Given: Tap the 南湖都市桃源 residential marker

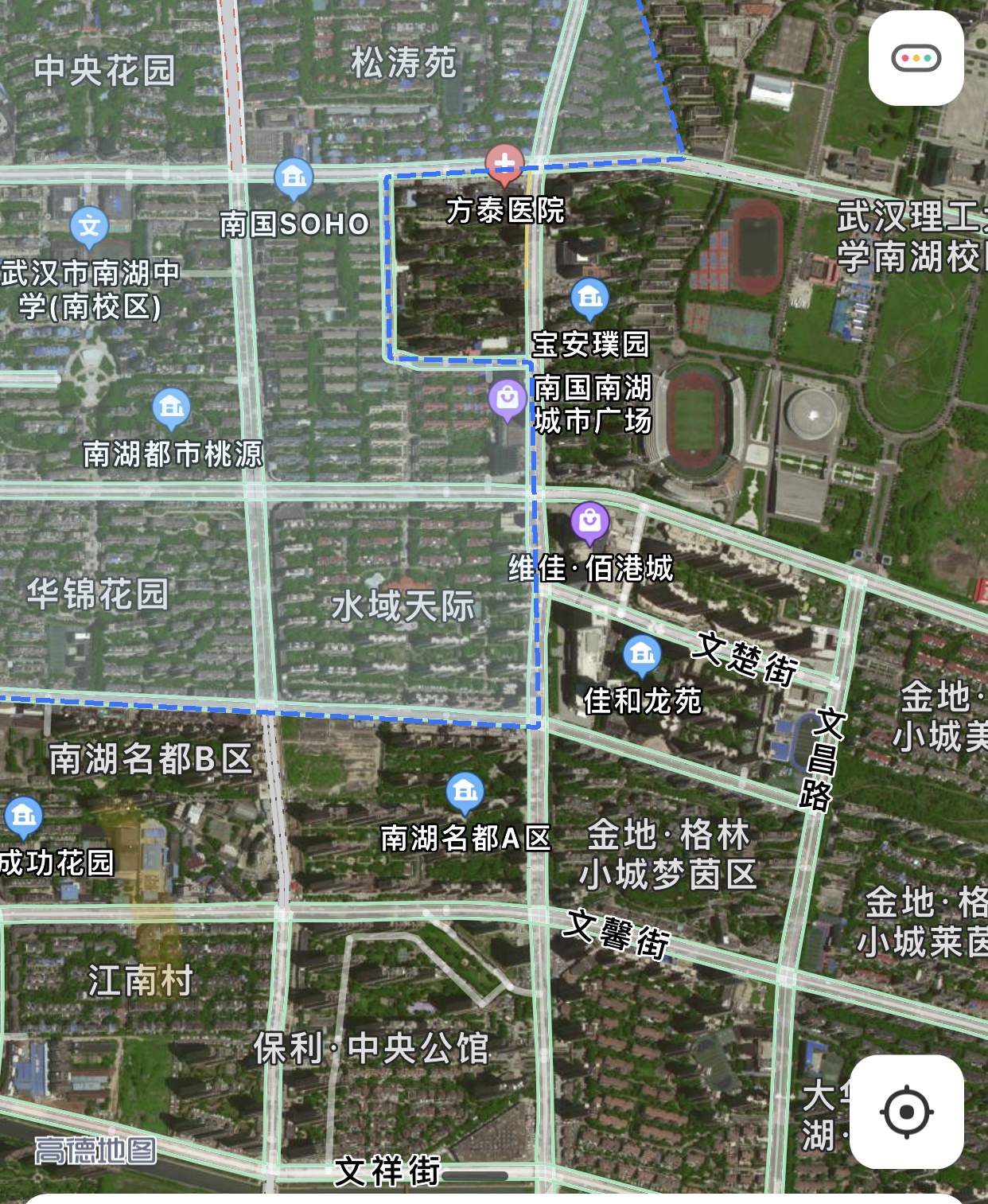Looking at the screenshot, I should pos(170,407).
